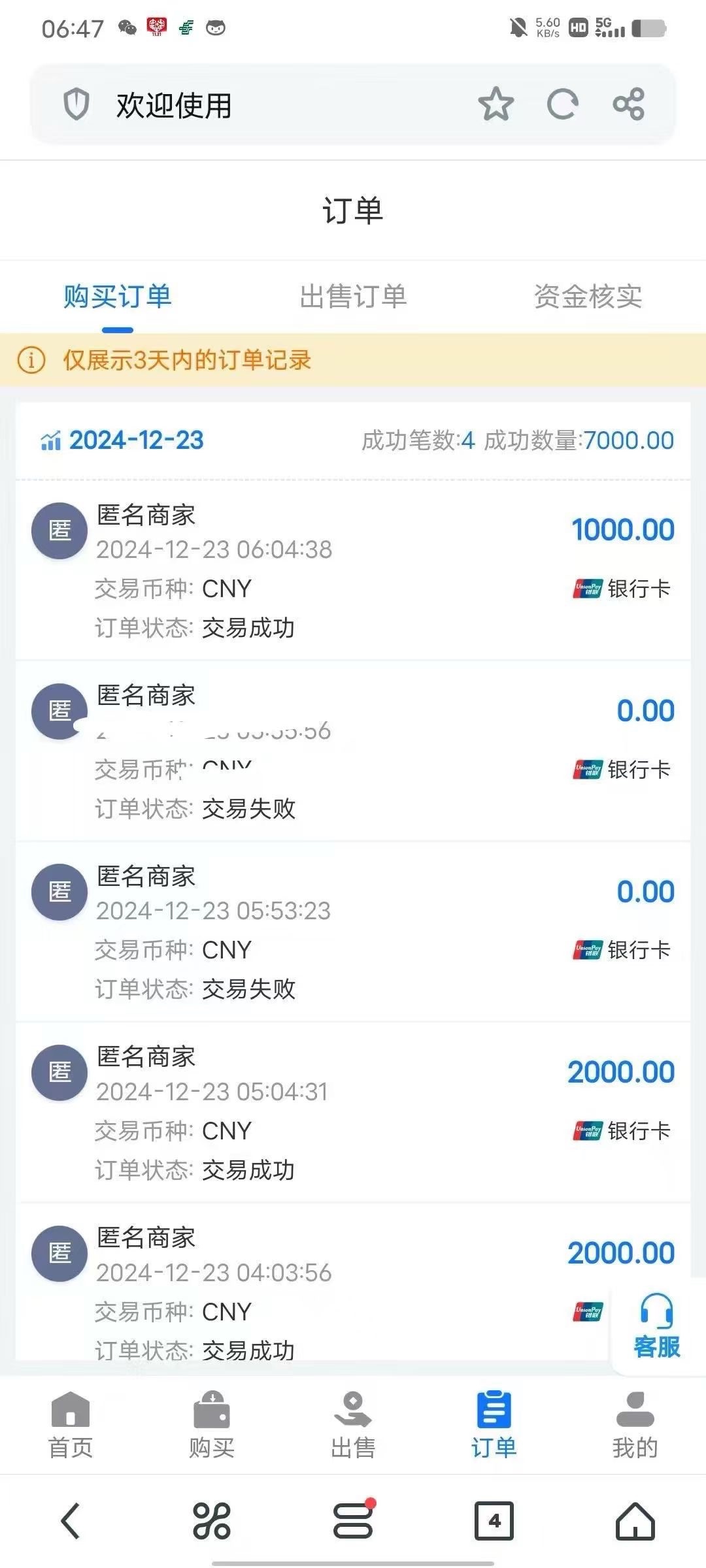Open the site security shield icon
The height and width of the screenshot is (1568, 706).
click(76, 105)
